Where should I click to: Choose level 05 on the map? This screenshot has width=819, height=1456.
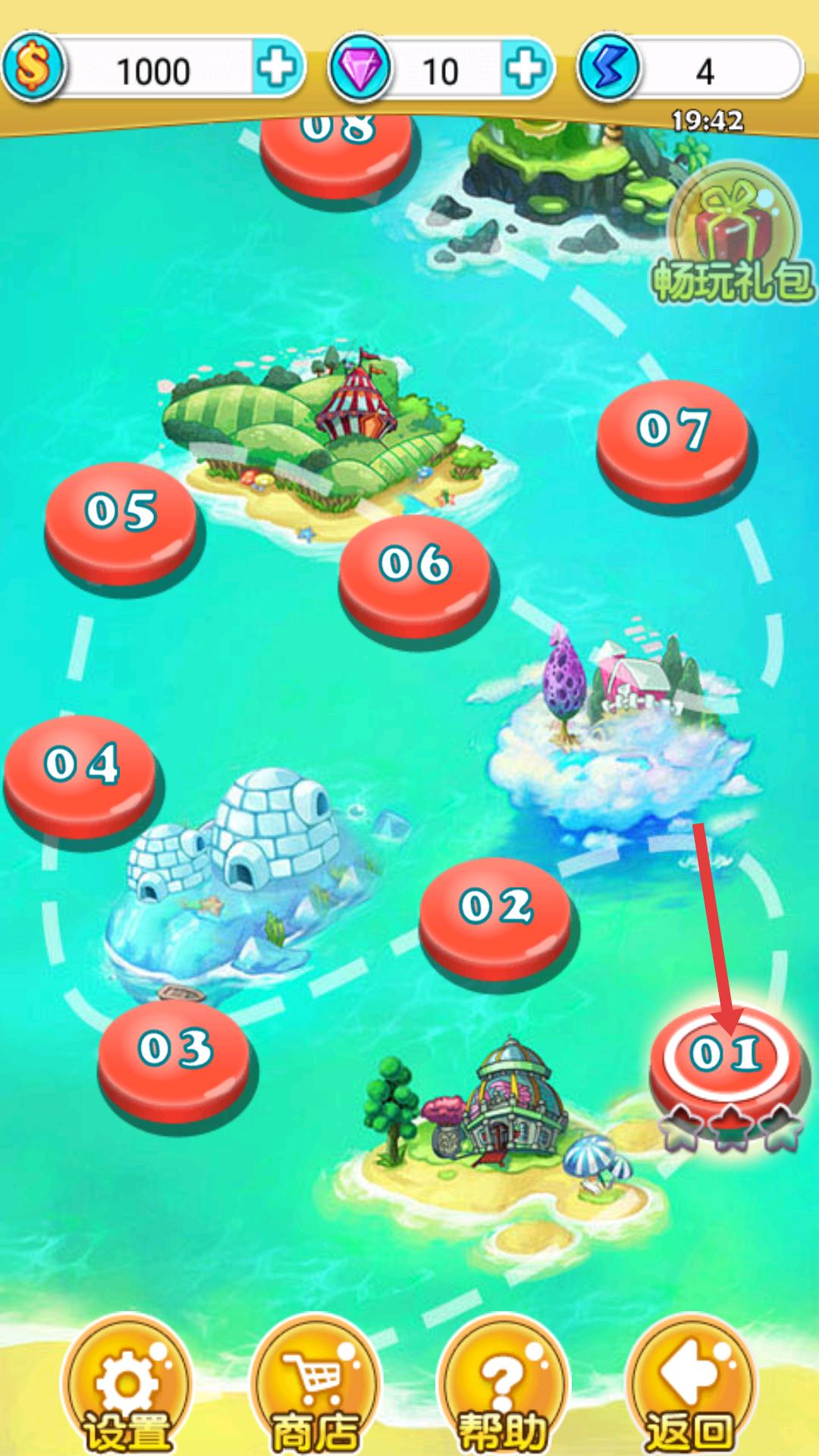[121, 514]
